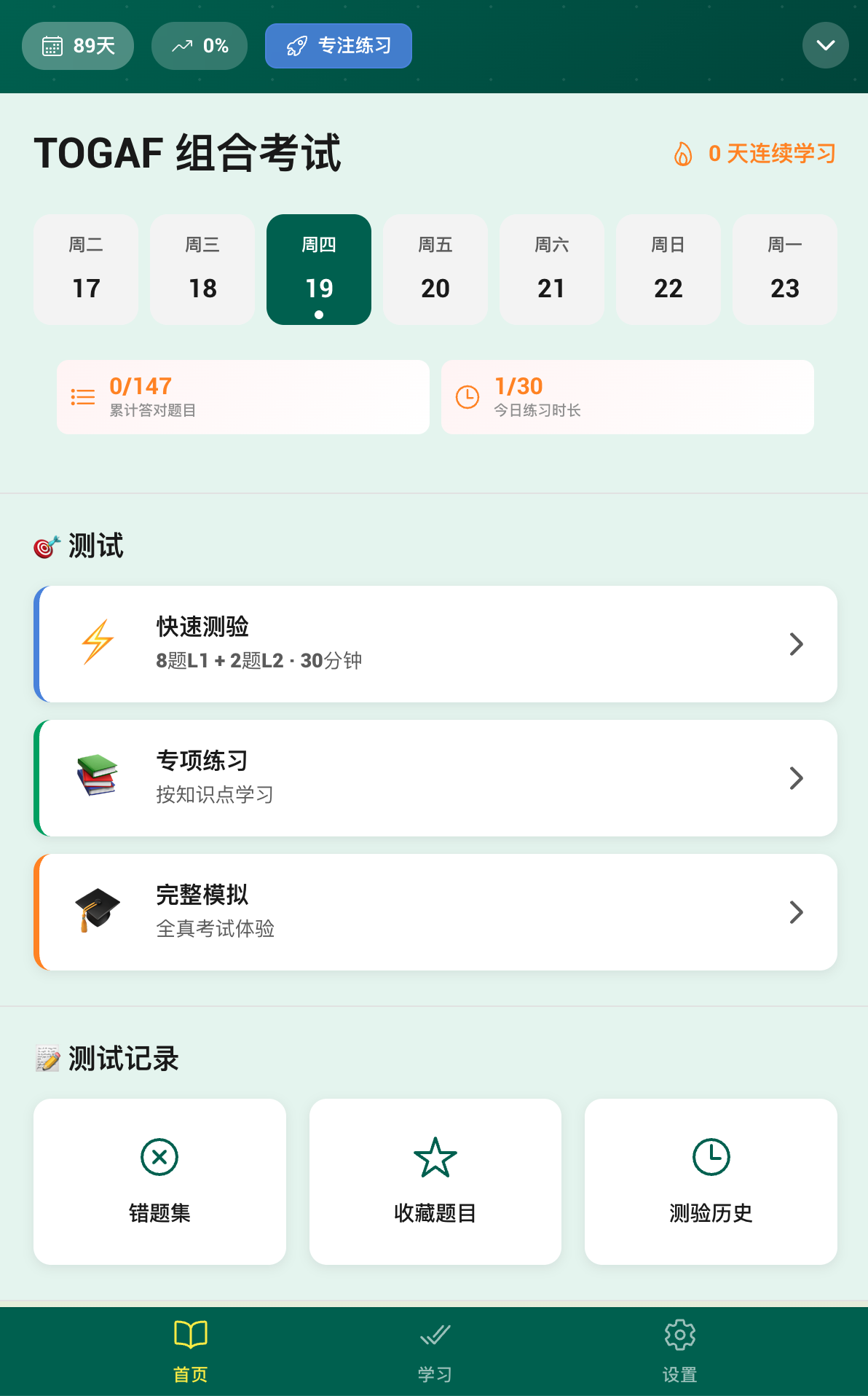
Task: Open 快速测验 via its right arrow
Action: 797,643
